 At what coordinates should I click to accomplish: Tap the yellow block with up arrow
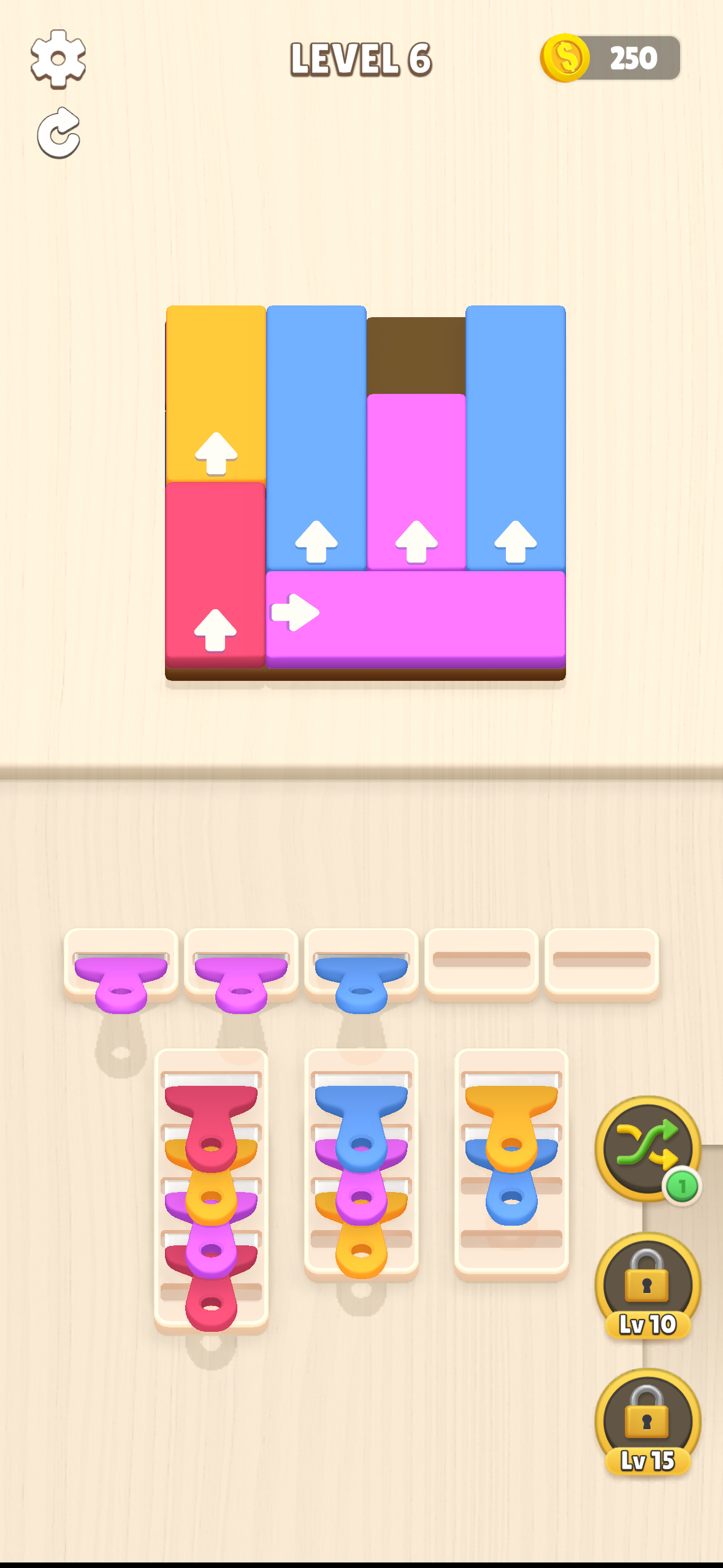pyautogui.click(x=216, y=393)
